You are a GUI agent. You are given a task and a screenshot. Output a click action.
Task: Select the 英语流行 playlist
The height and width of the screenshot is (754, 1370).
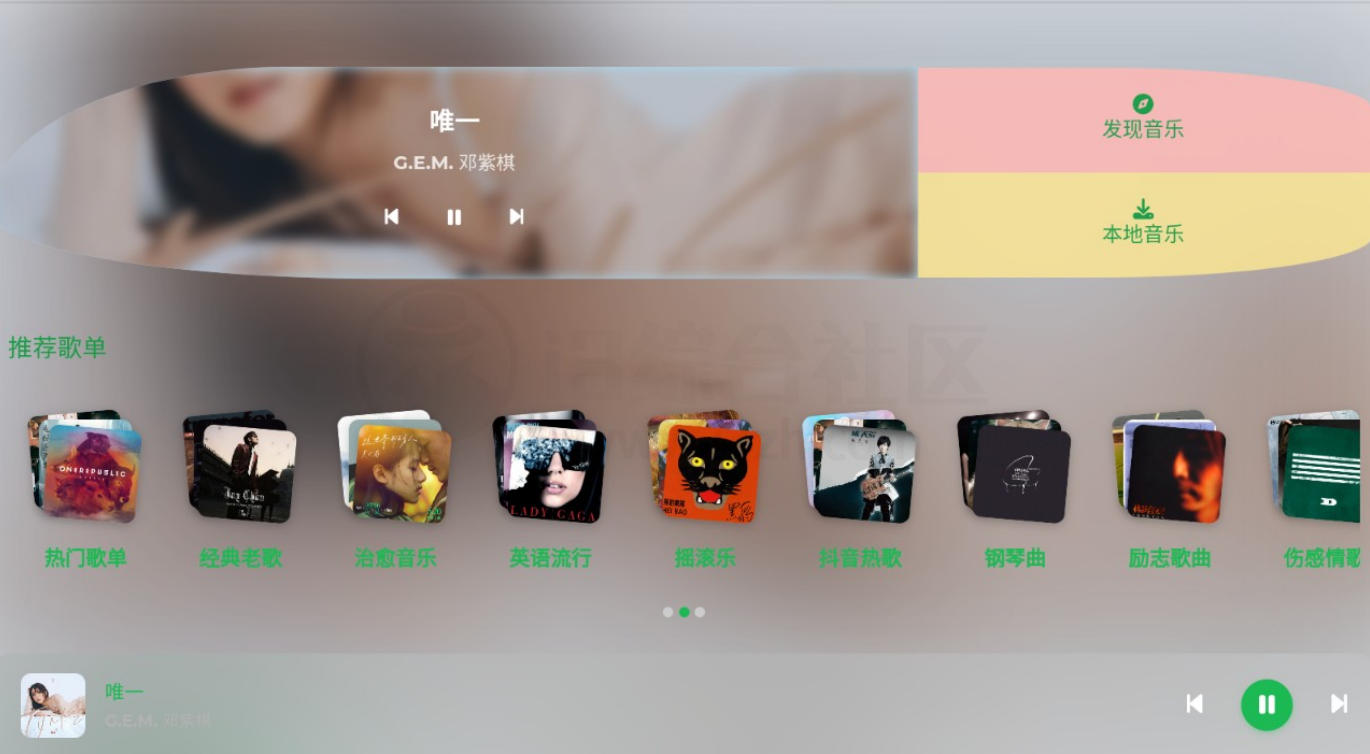551,468
